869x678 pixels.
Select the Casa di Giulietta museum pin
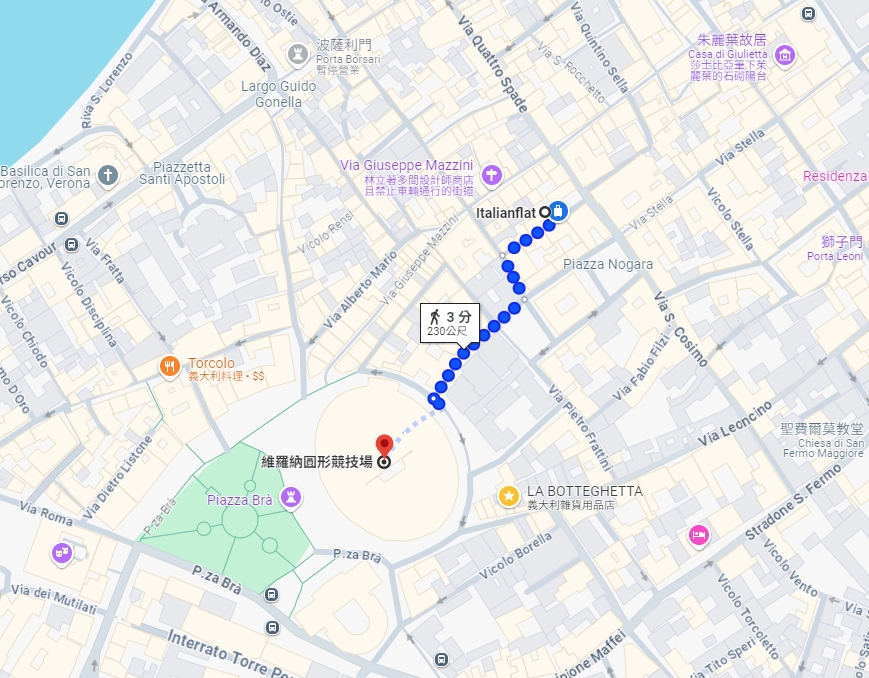tap(784, 55)
